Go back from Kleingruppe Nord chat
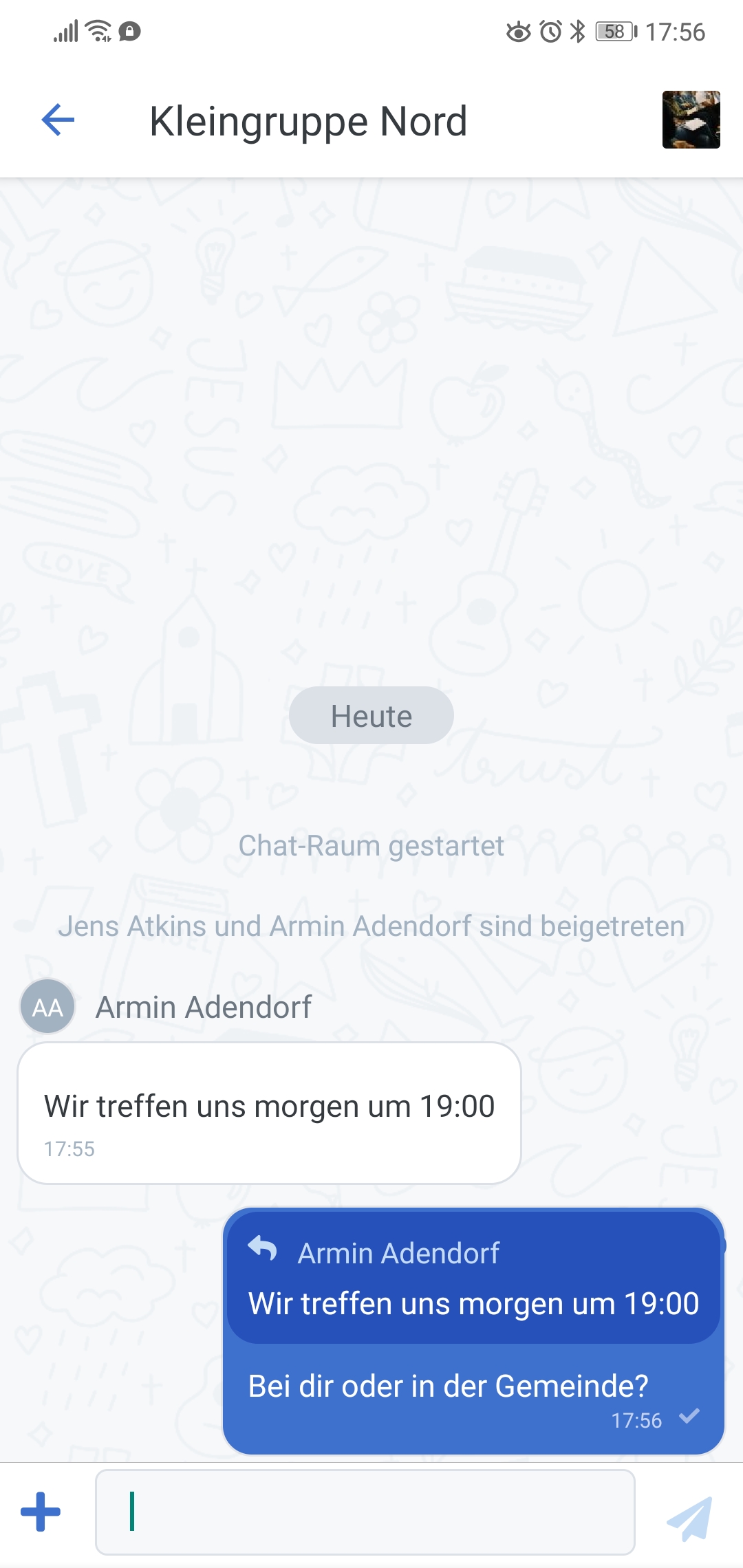This screenshot has height=1568, width=743. coord(58,120)
